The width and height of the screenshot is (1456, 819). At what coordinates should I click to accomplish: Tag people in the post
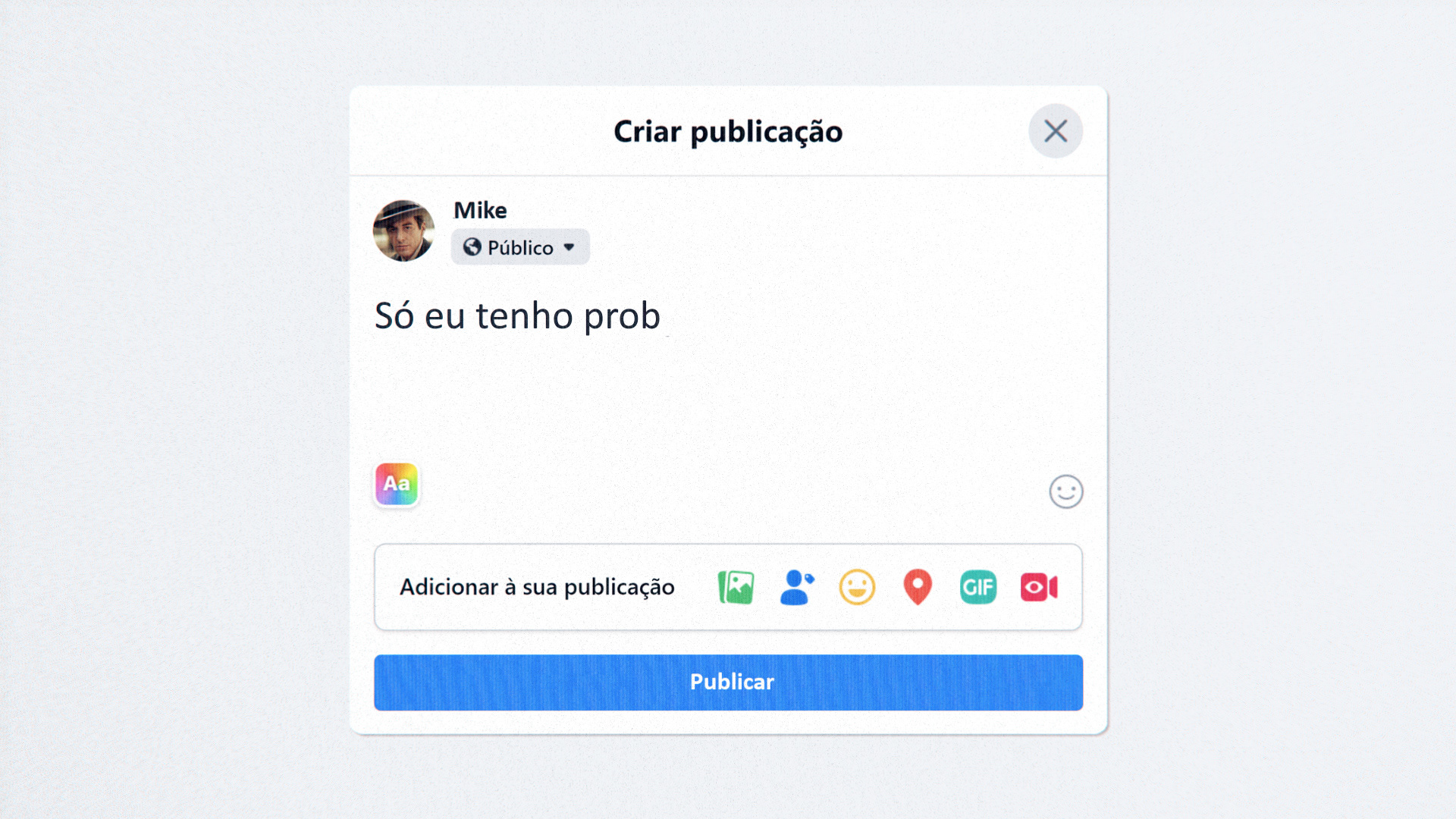(796, 587)
